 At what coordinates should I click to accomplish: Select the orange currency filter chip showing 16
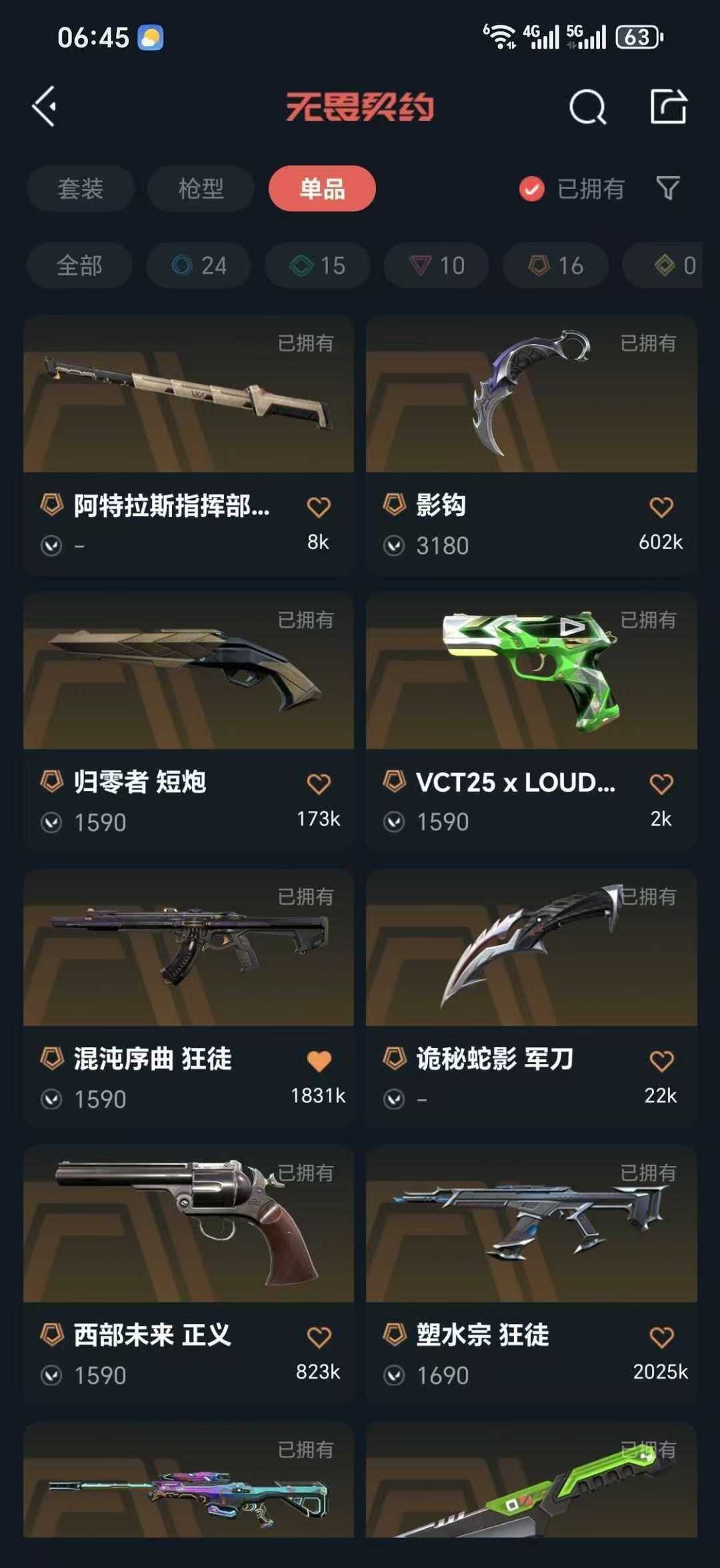point(555,265)
